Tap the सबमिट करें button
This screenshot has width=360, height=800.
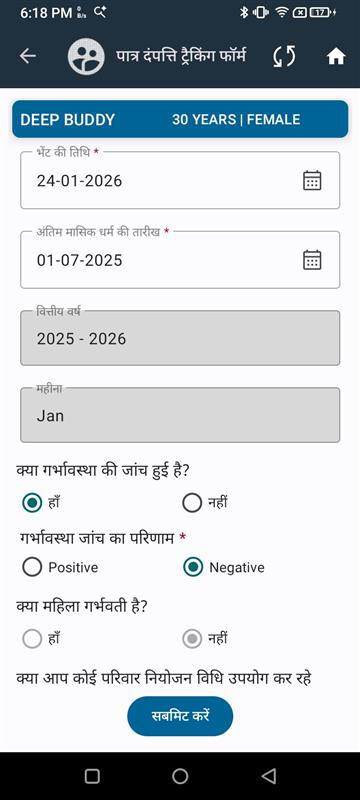(x=180, y=716)
